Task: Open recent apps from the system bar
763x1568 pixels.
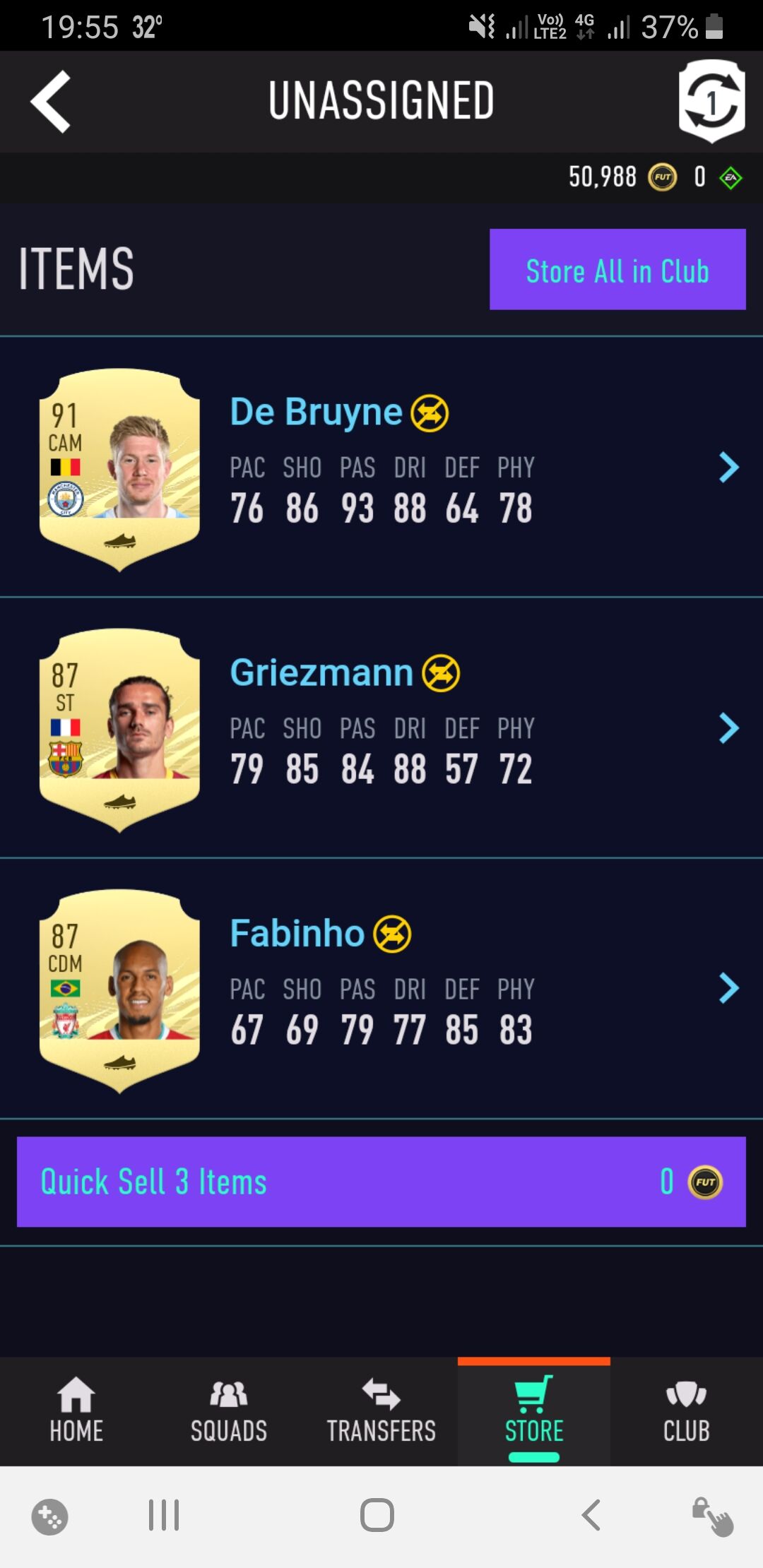Action: point(164,1515)
